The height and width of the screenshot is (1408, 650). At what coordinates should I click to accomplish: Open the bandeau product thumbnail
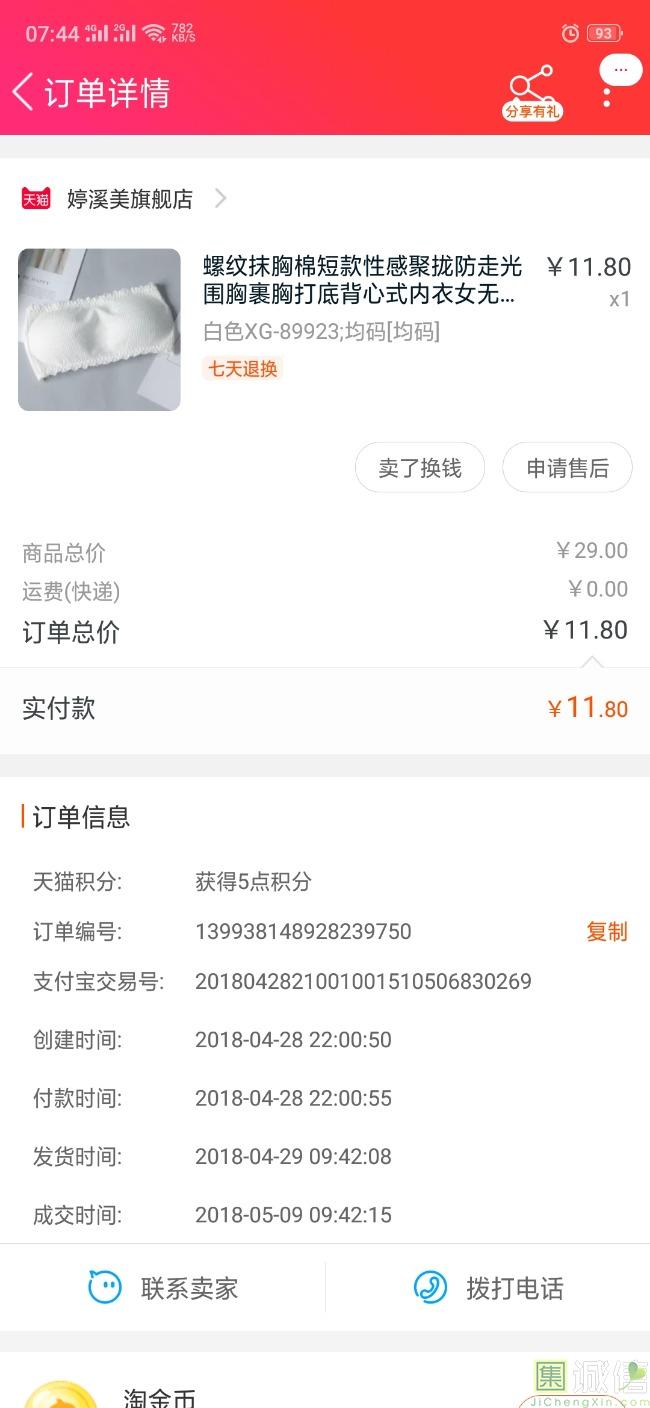99,329
